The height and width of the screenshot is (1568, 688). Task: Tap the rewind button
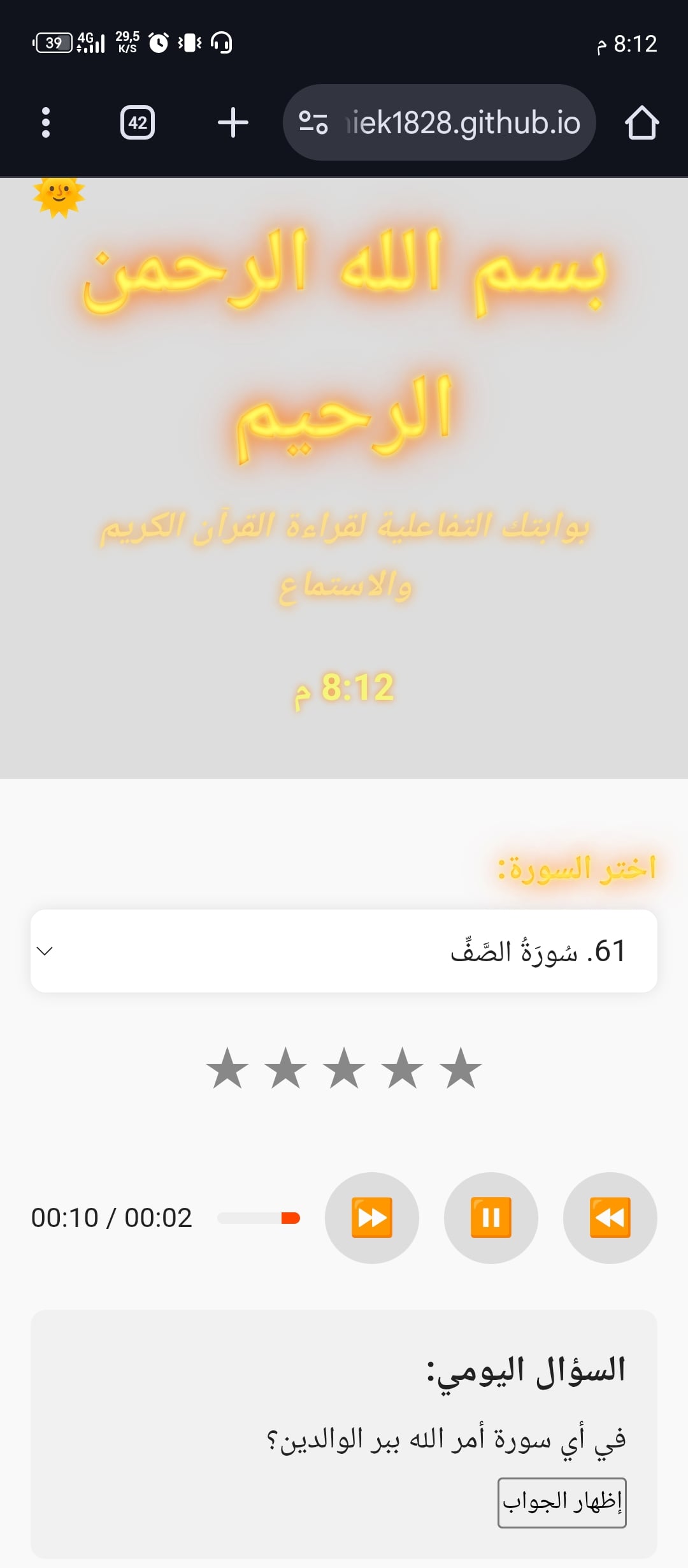pos(610,1217)
